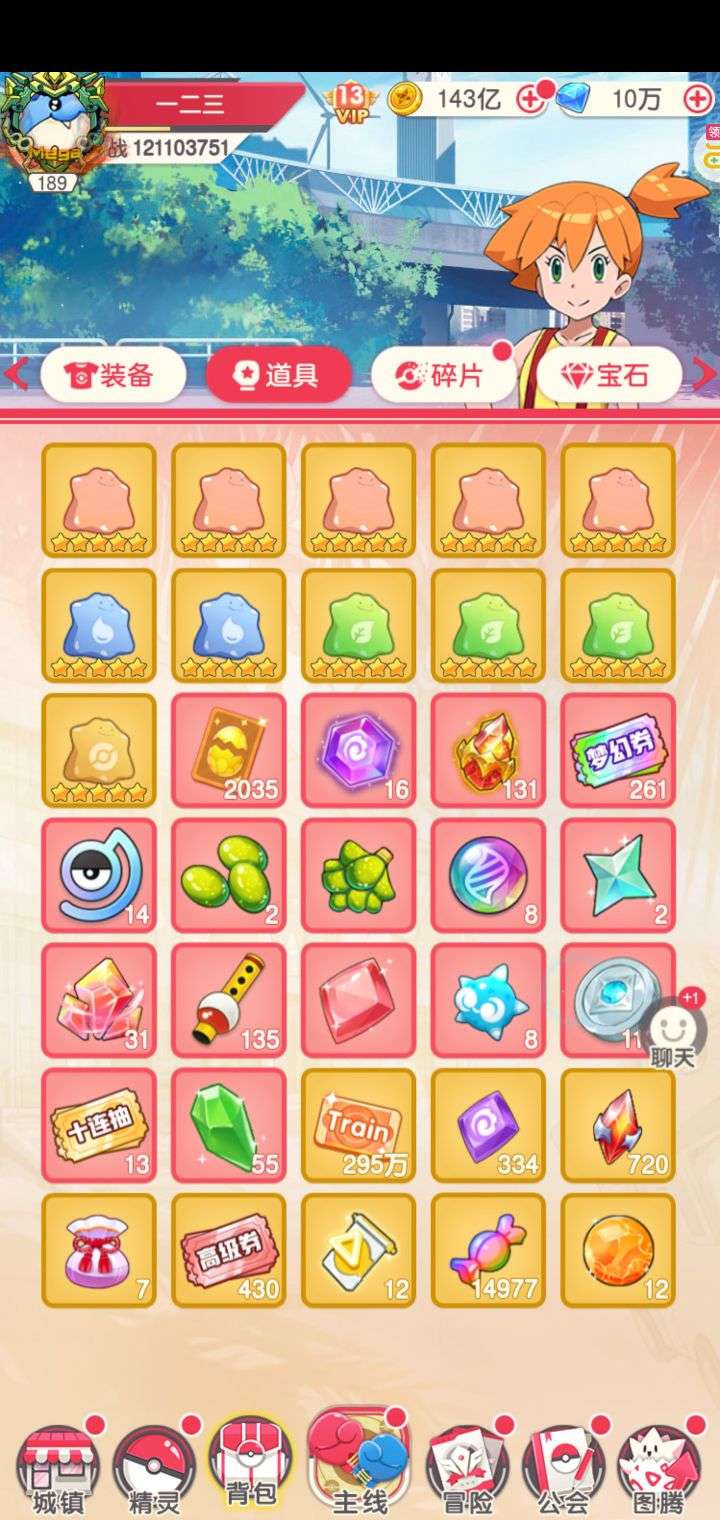The width and height of the screenshot is (720, 1520).
Task: Open the rainbow candy item with 14977
Action: [x=489, y=1250]
